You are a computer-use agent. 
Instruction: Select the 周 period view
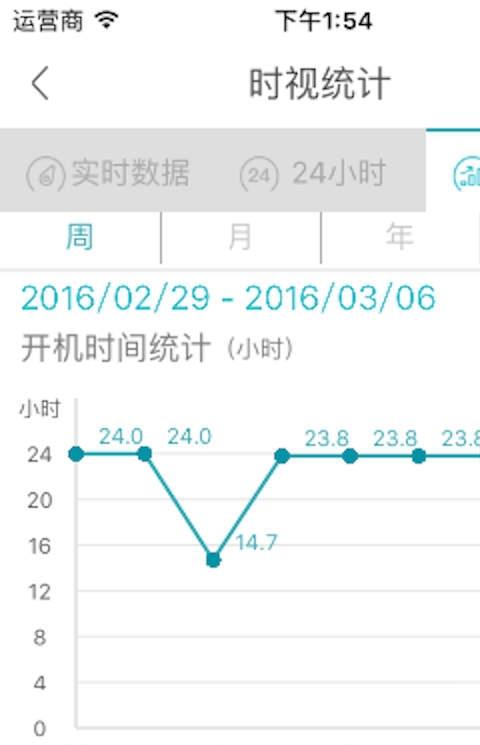[x=80, y=237]
